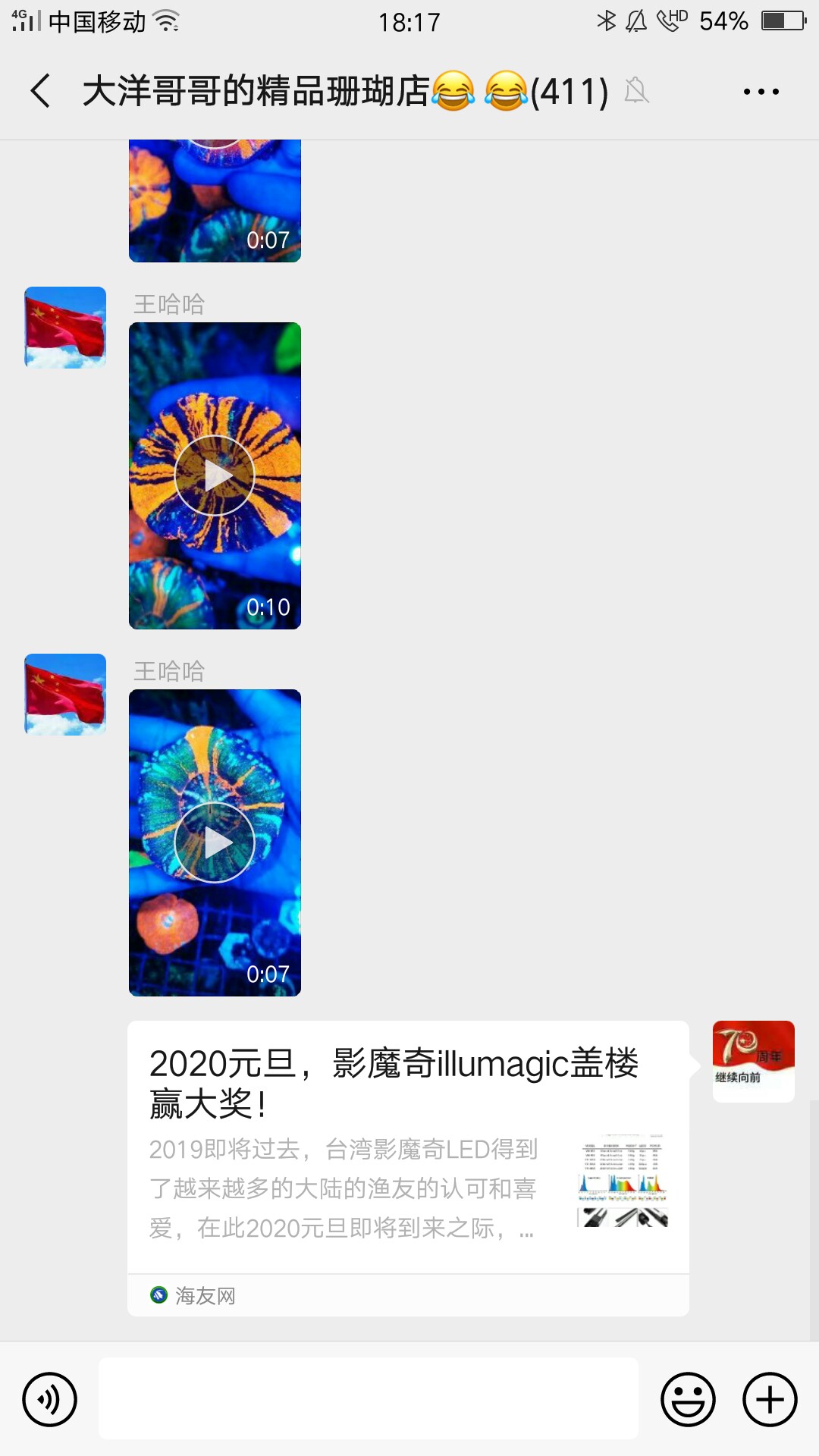Open my own 70周年 avatar profile
This screenshot has height=1456, width=819.
(x=753, y=1061)
